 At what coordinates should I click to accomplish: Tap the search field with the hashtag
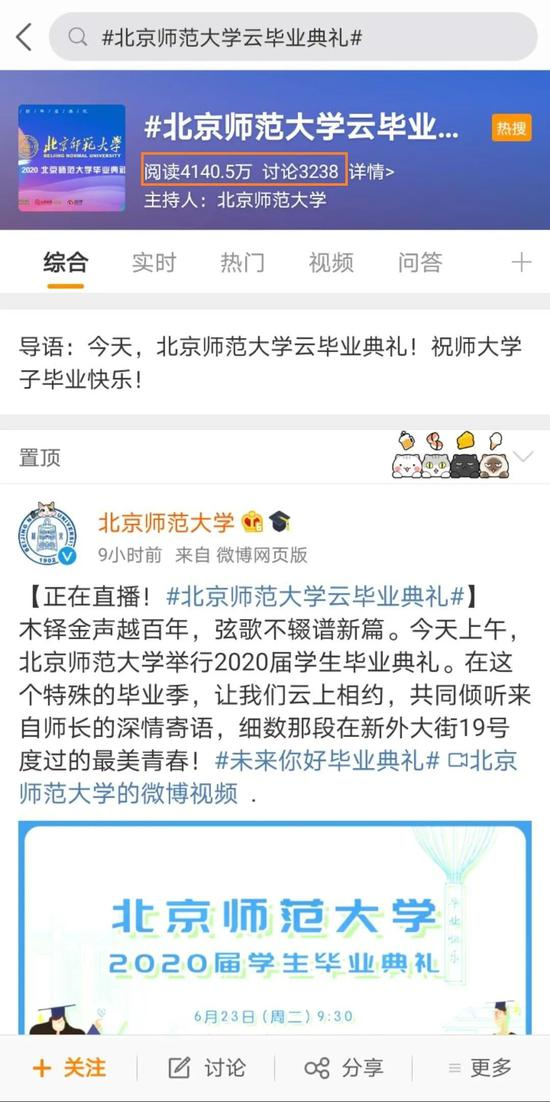293,37
